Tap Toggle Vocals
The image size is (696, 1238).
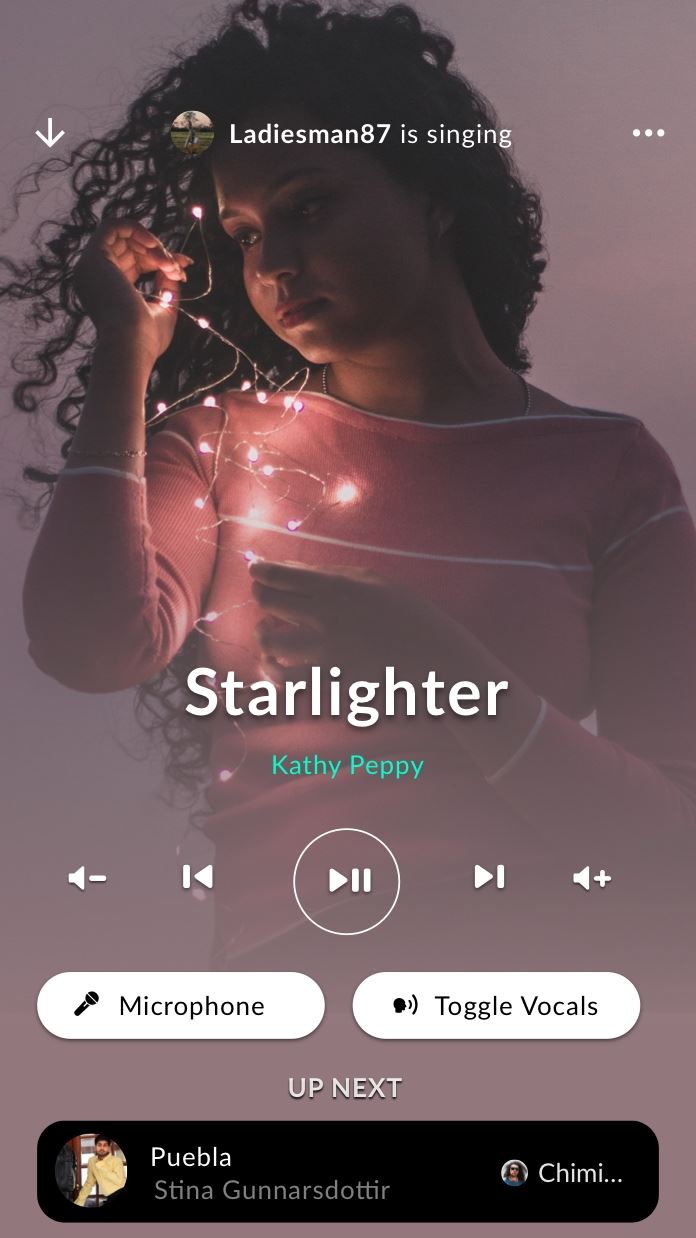496,1005
